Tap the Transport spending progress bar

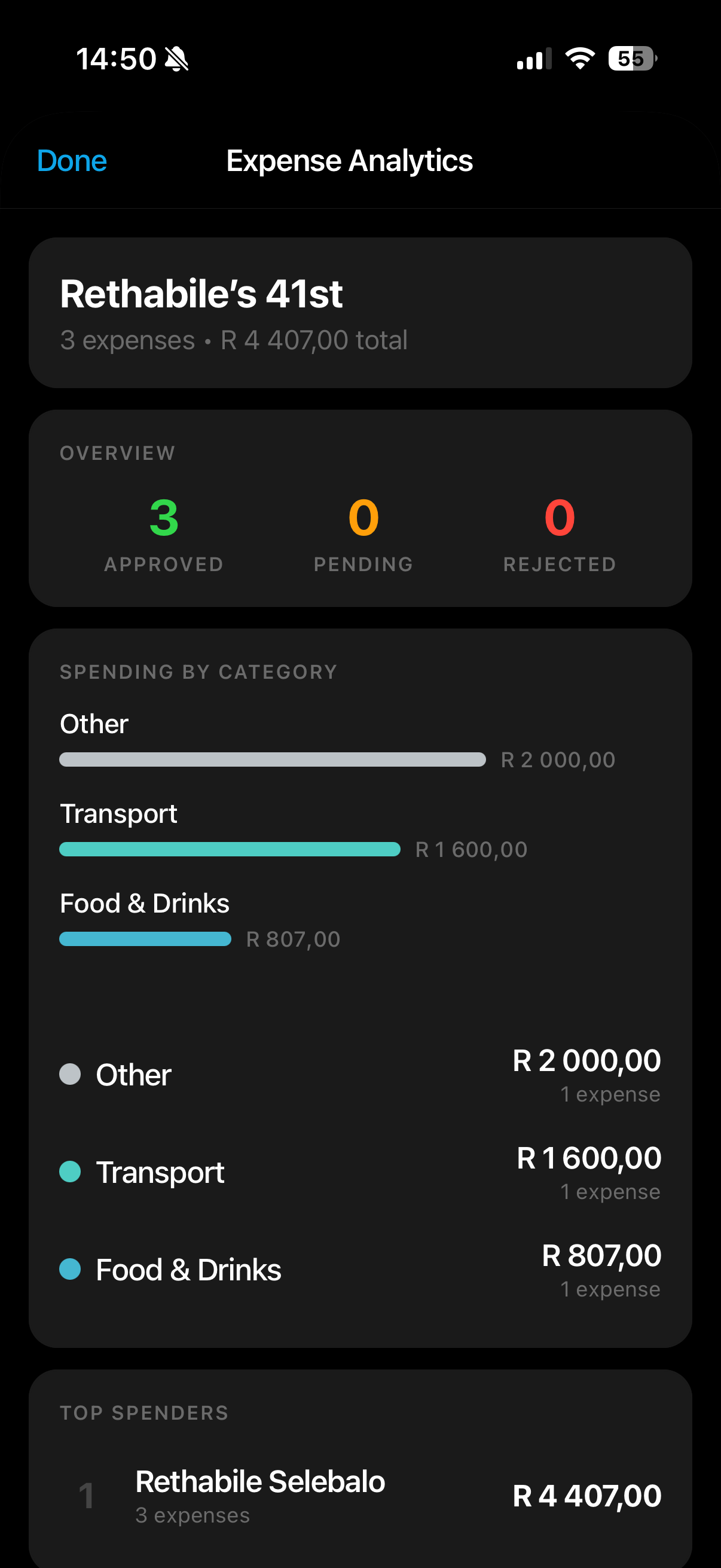pos(229,849)
